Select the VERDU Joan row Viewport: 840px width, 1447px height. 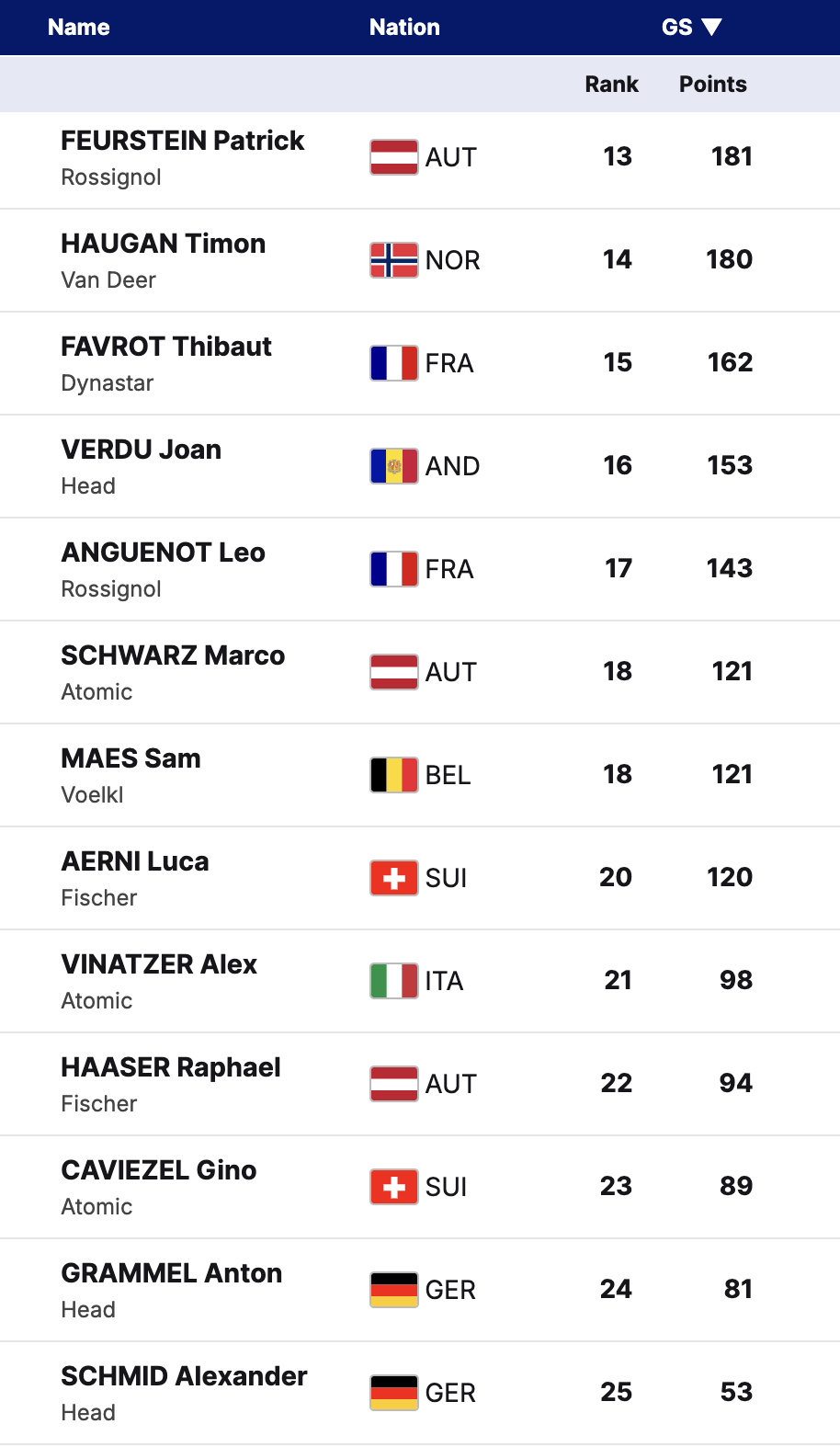click(x=141, y=450)
